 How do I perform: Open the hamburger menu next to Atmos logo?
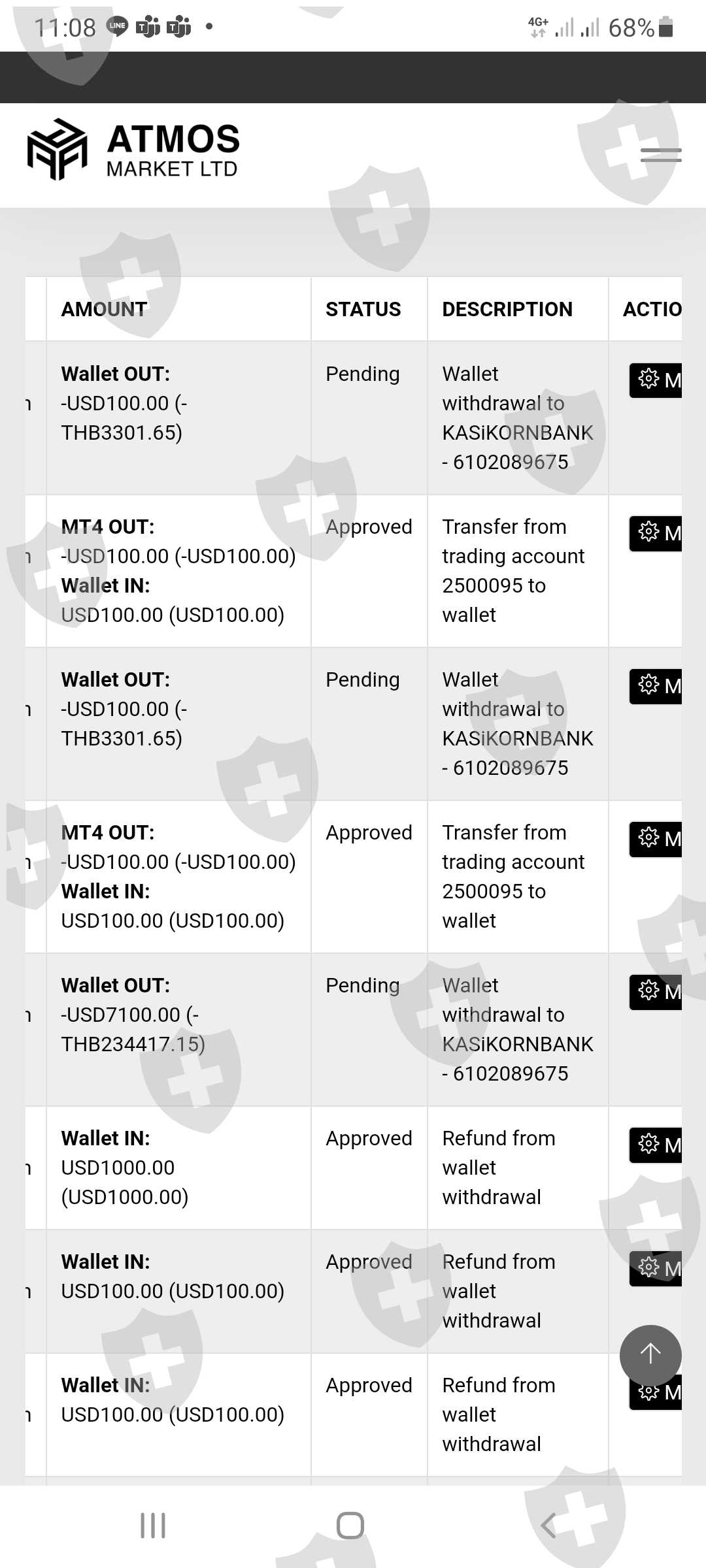pos(661,155)
